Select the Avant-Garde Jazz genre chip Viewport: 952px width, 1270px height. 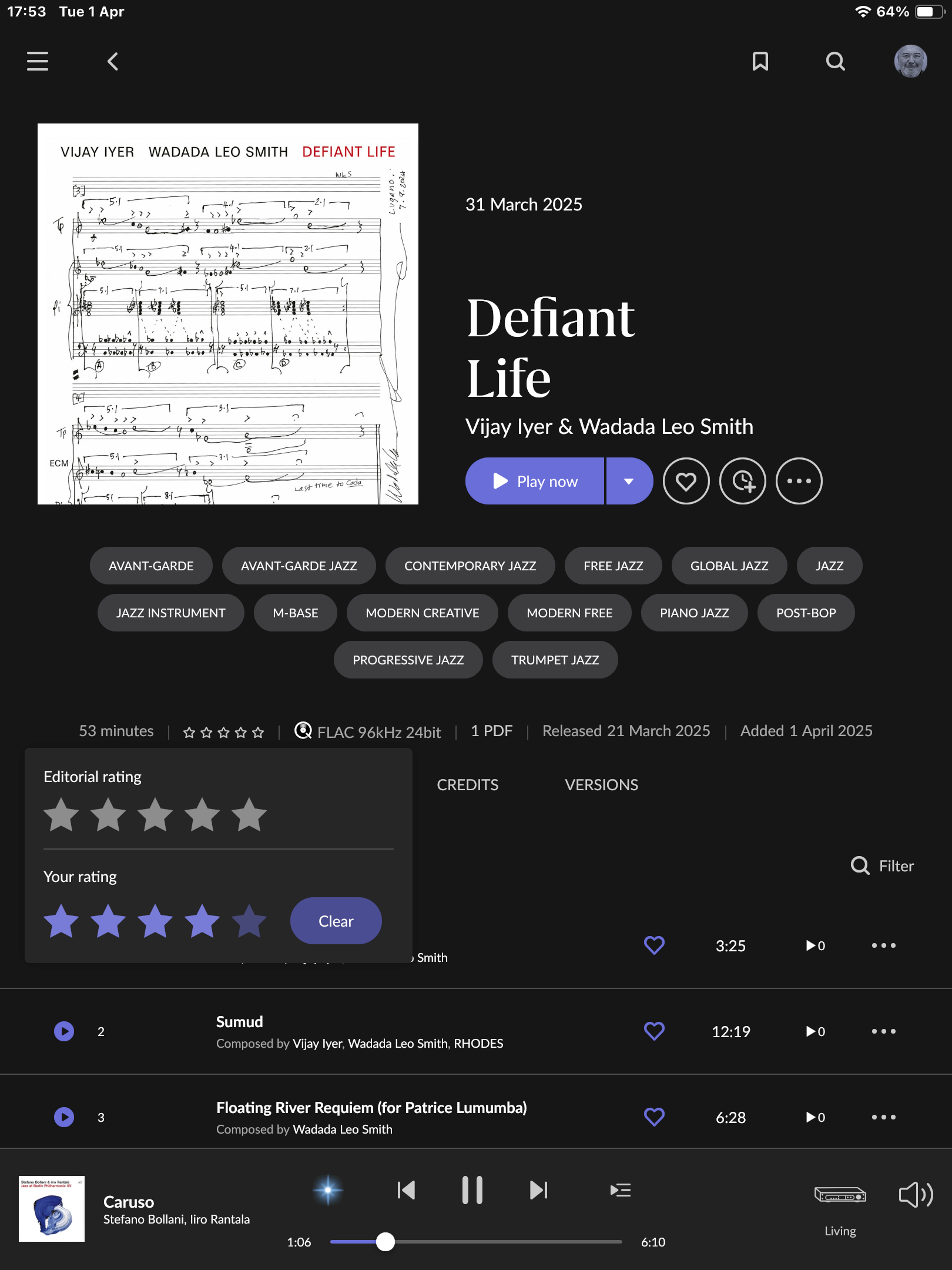click(x=299, y=566)
